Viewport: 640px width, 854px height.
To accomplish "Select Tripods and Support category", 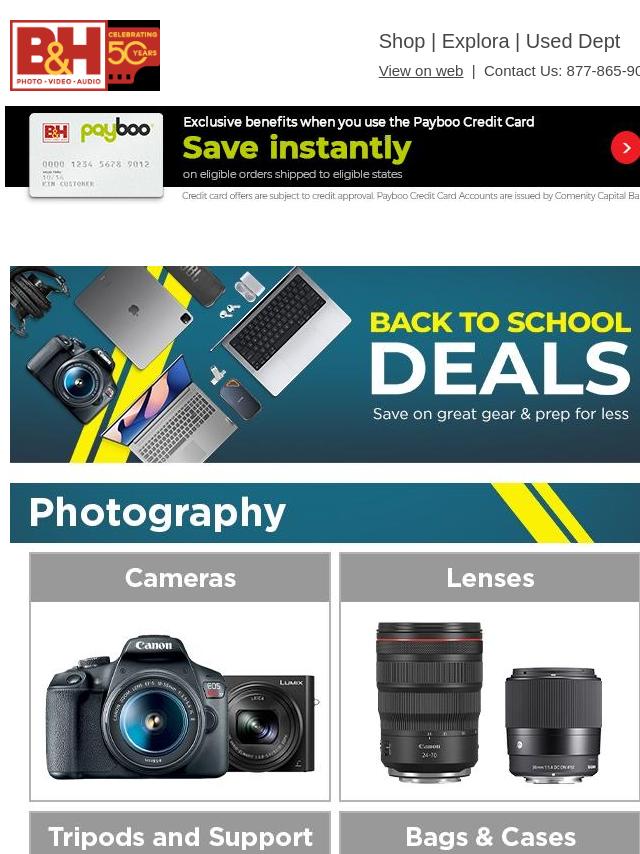I will (x=180, y=834).
